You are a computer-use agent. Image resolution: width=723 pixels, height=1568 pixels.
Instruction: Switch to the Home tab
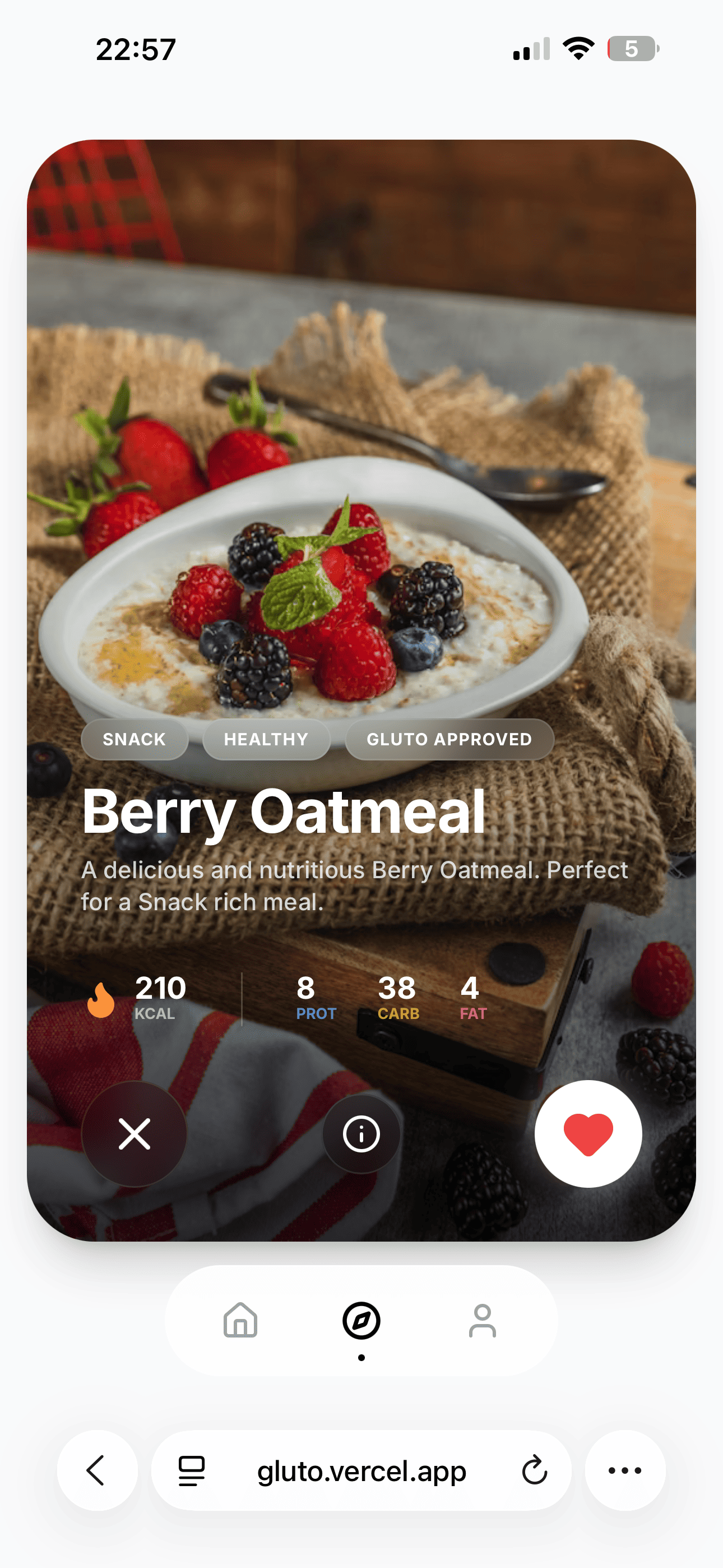[240, 1320]
